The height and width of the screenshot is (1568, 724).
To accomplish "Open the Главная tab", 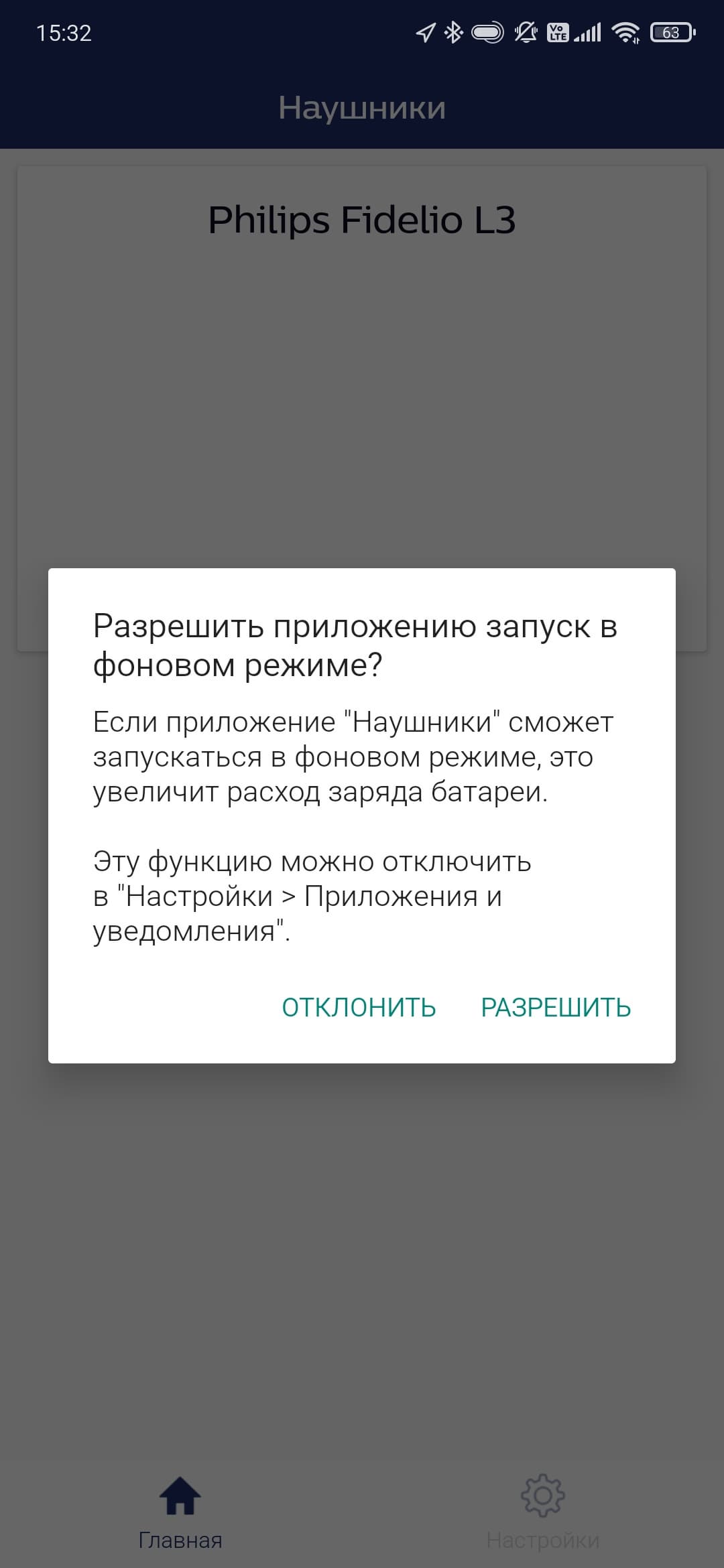I will 180,1512.
